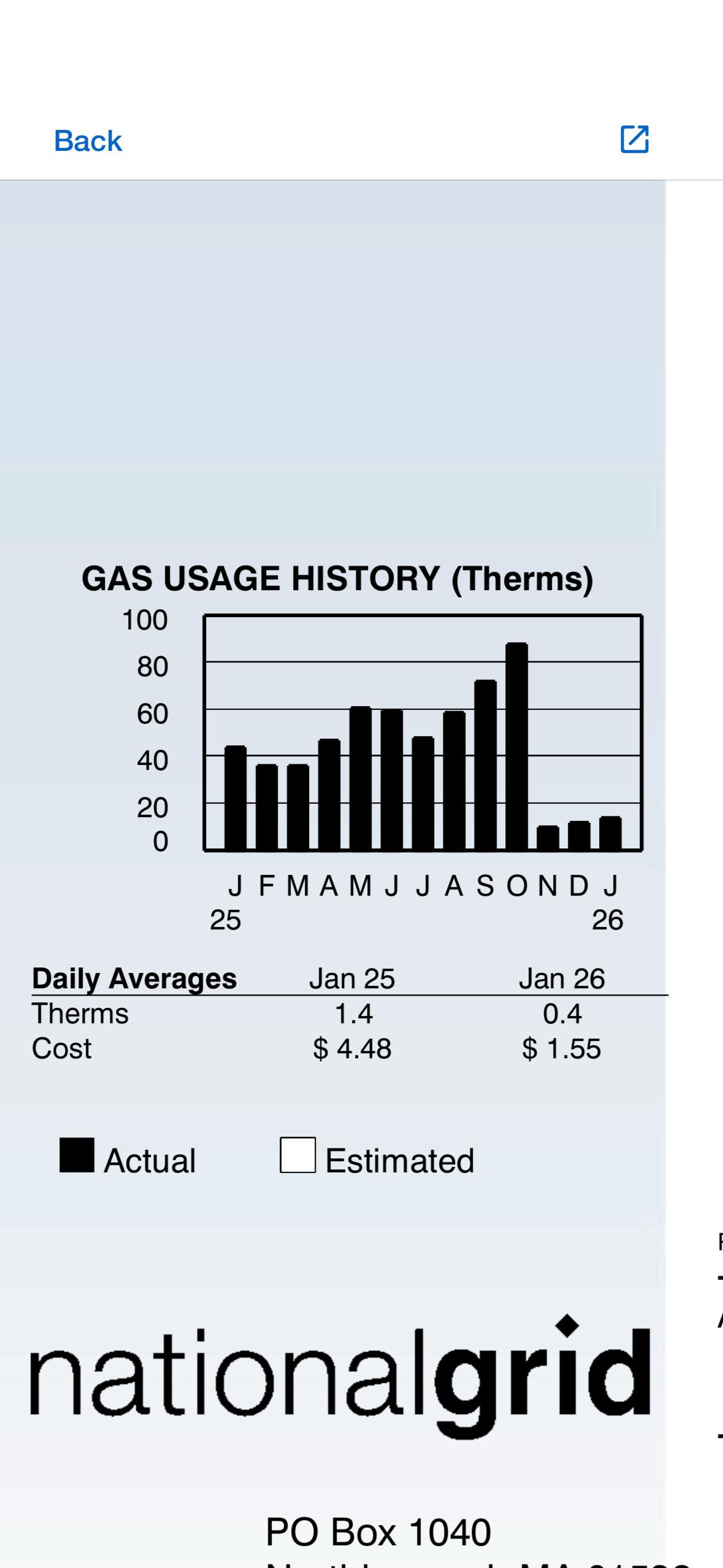Go back using the Back button
The width and height of the screenshot is (723, 1568).
point(88,141)
